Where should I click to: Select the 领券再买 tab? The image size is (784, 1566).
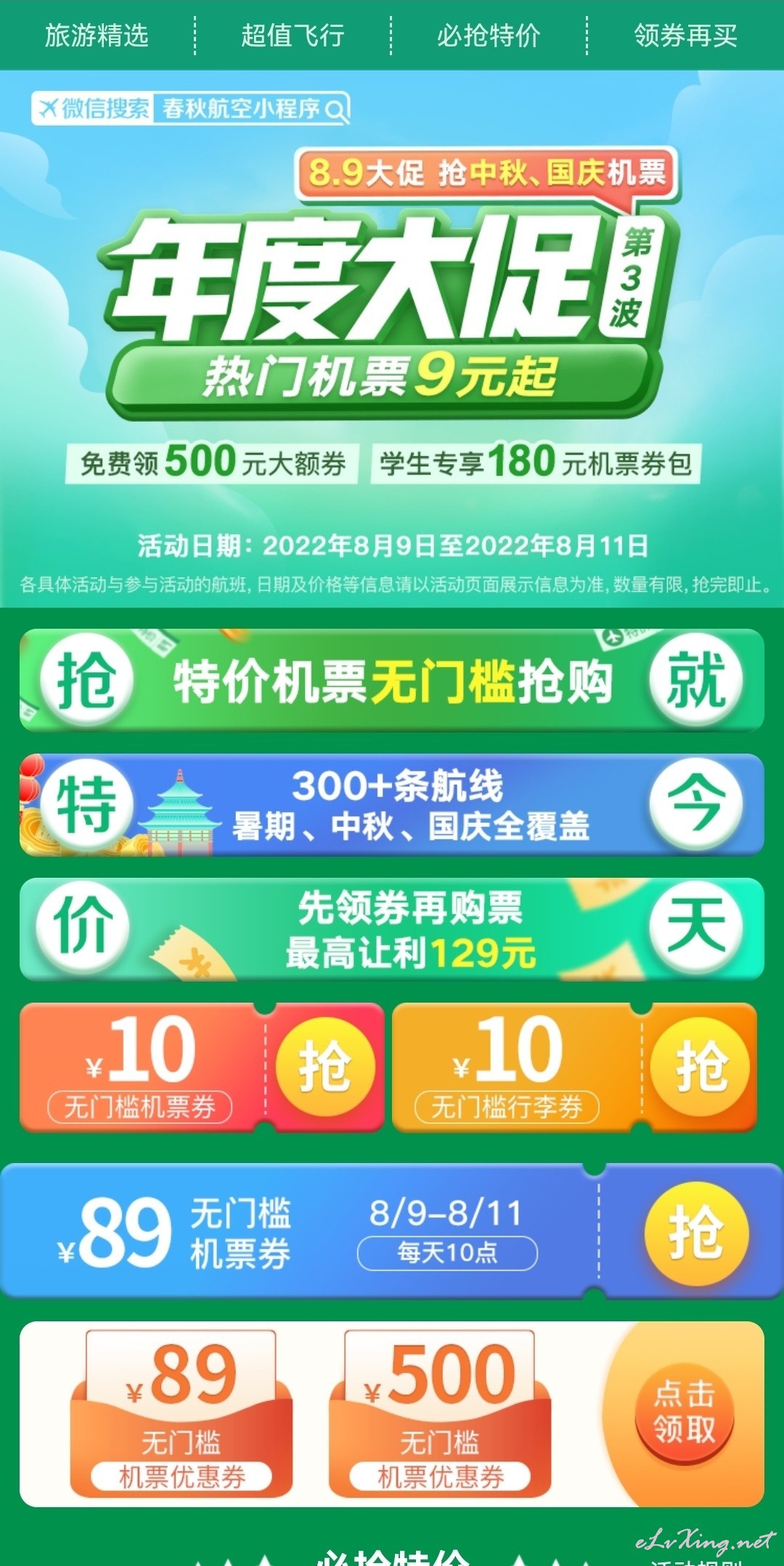(685, 35)
